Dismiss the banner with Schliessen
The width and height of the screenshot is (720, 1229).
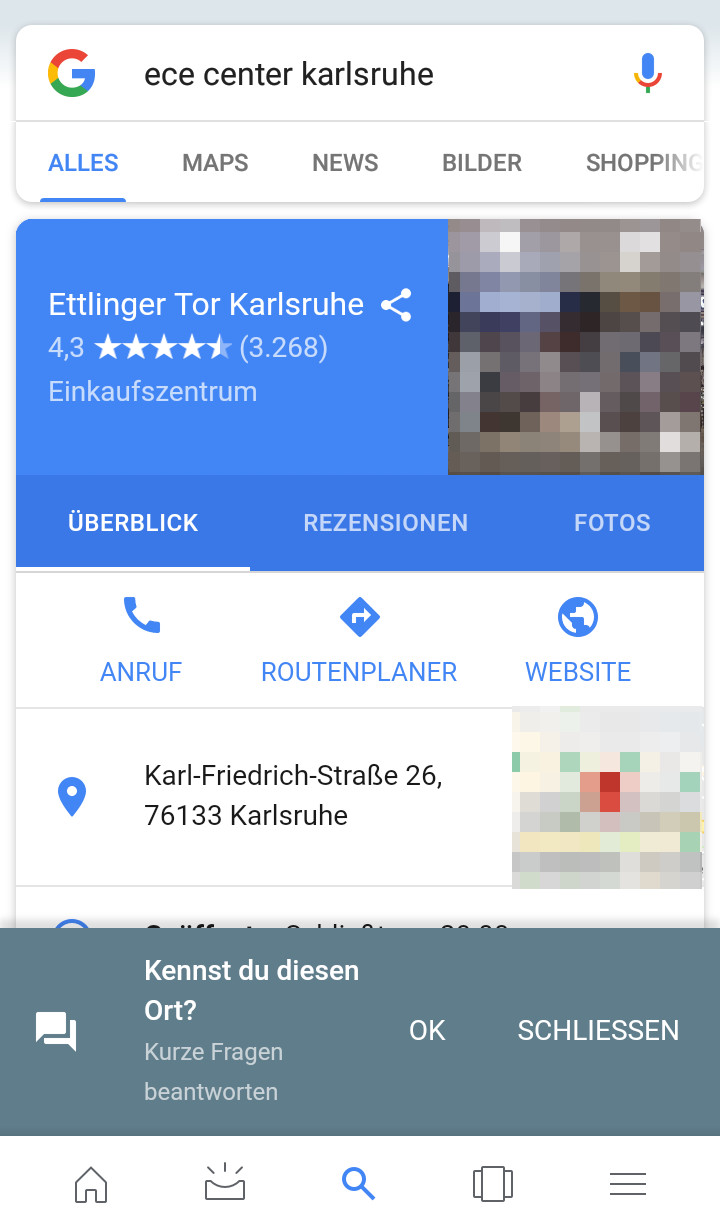click(598, 1031)
